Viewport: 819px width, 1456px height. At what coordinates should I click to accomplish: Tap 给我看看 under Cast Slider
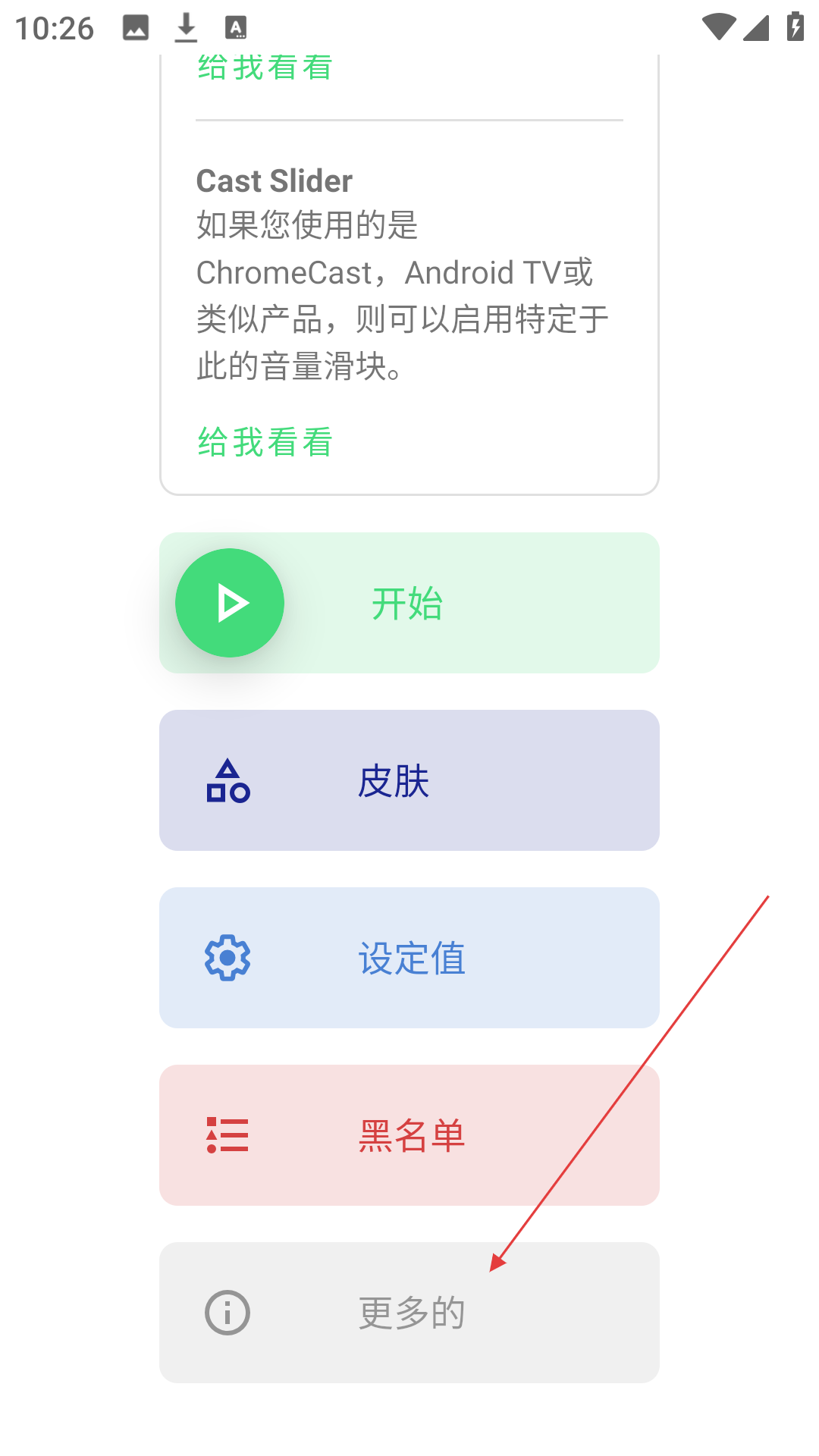tap(265, 442)
